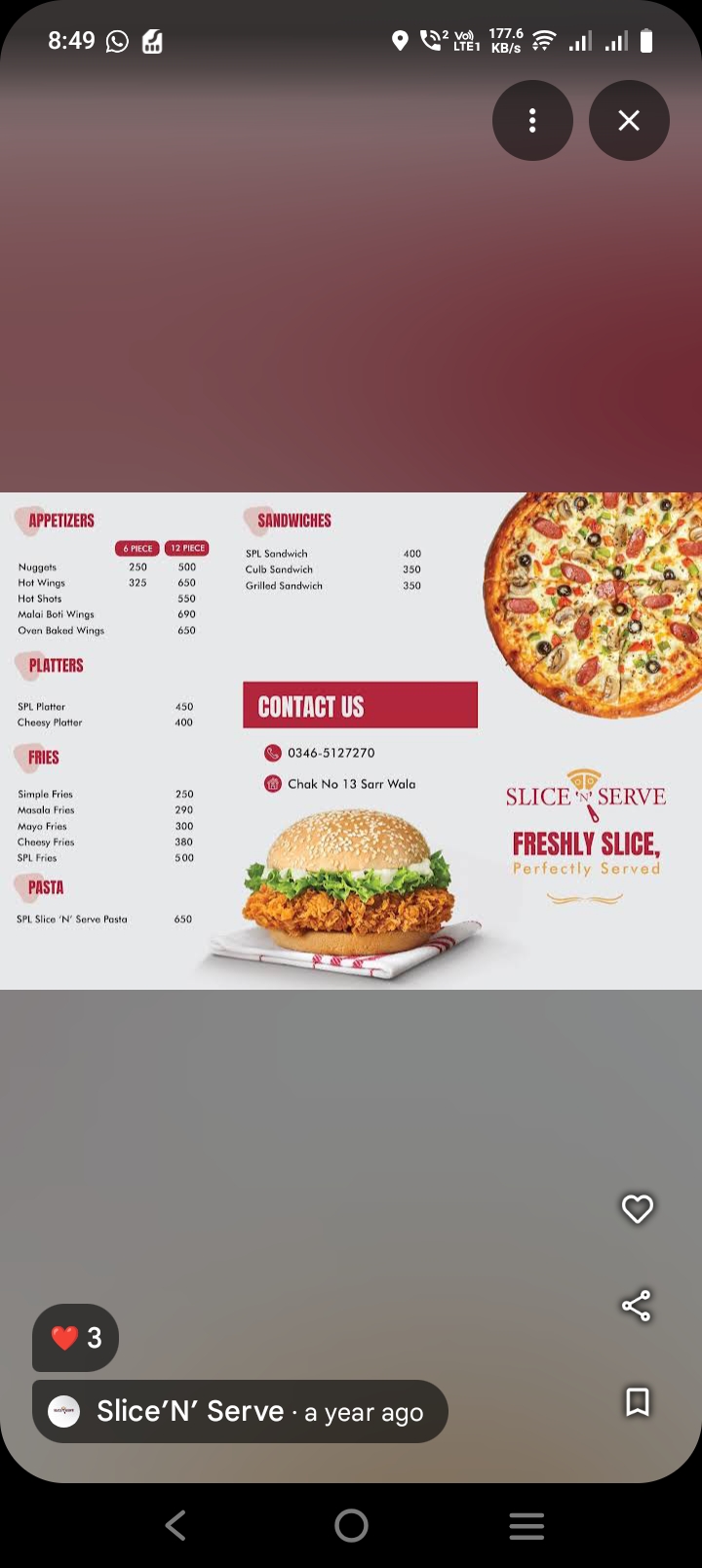
Task: Bookmark this photo
Action: click(637, 1402)
